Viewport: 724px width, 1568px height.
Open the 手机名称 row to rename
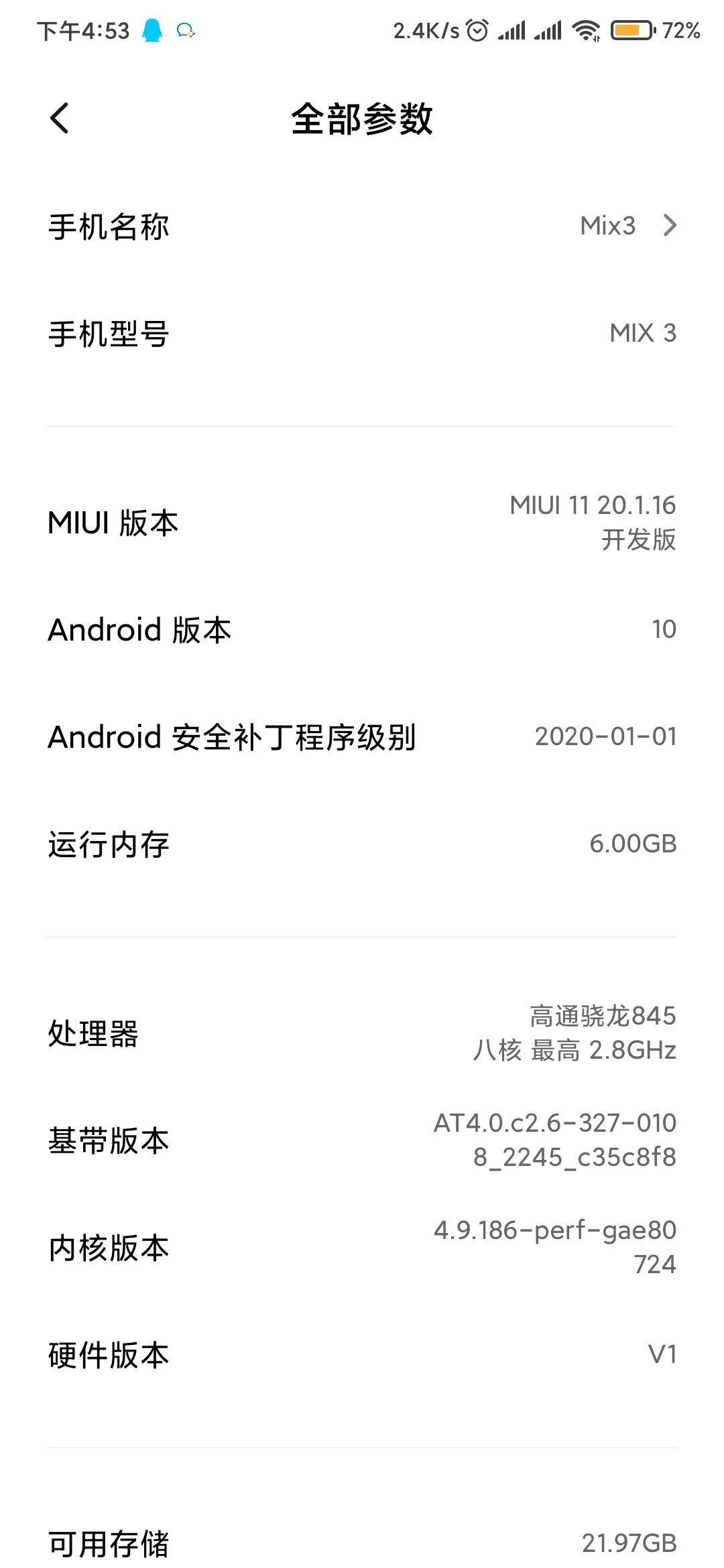coord(362,226)
